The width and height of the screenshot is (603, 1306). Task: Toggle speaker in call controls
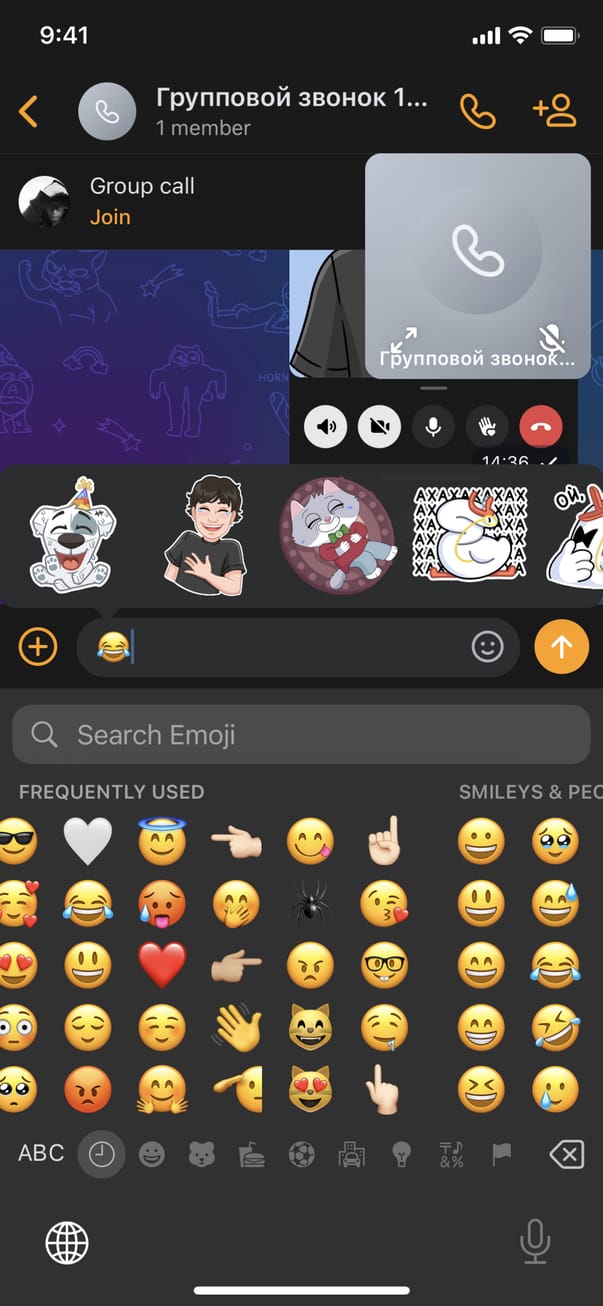(325, 427)
